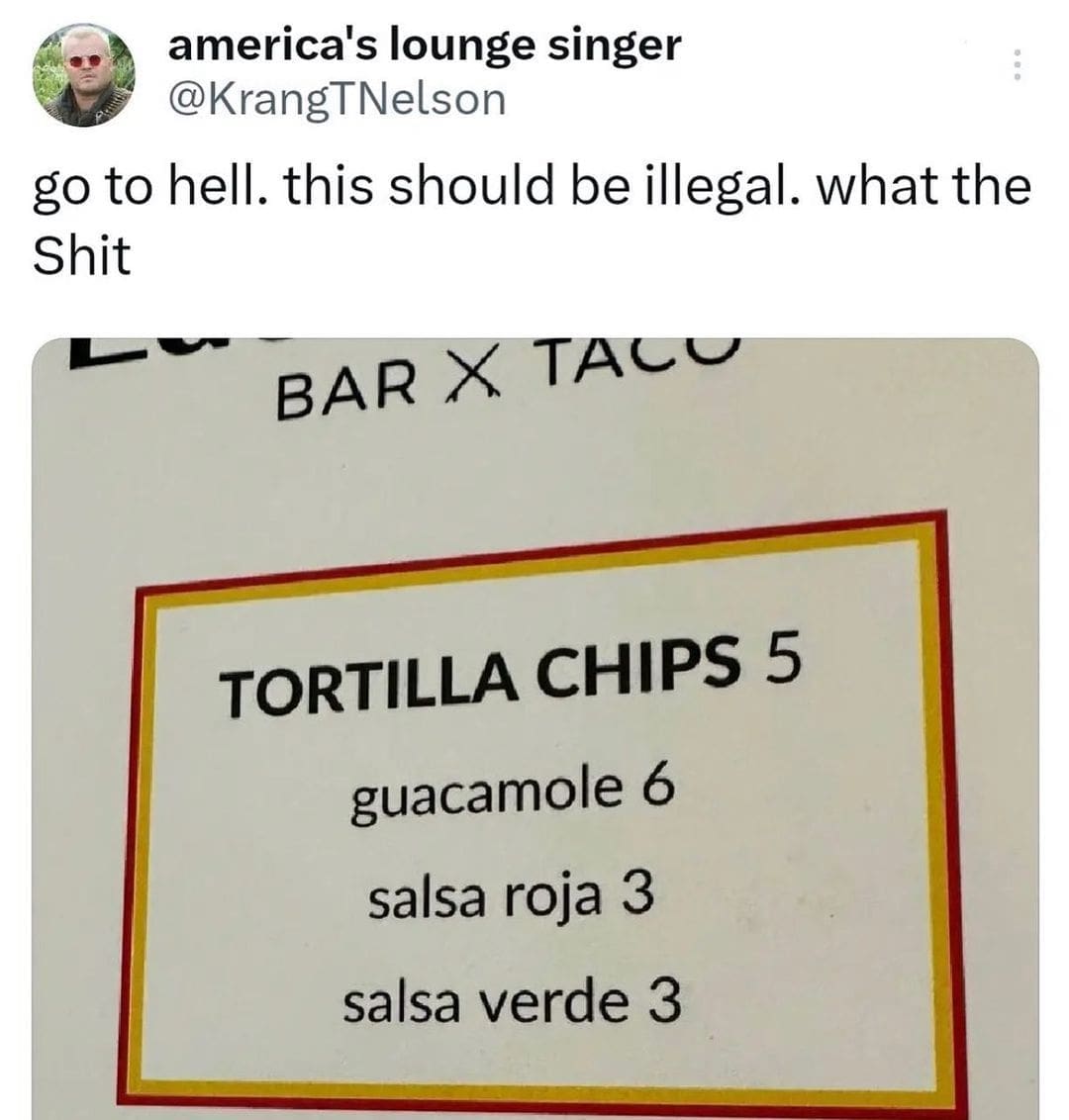Open KrangTNelson's profile picture
Screen dimensions: 1069x1120
pos(83,75)
